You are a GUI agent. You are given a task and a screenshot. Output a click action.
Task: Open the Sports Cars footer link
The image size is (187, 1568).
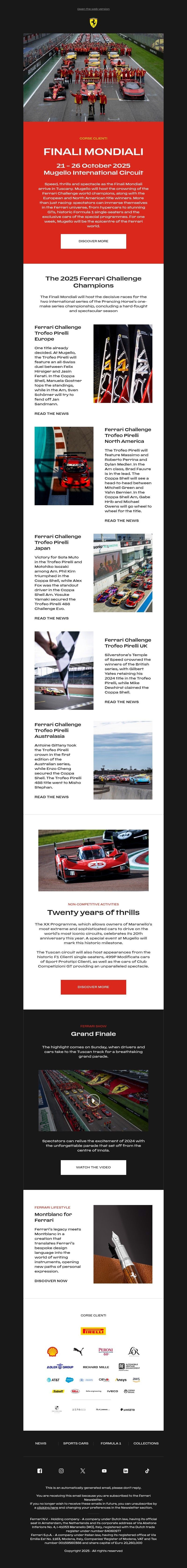(x=76, y=1443)
